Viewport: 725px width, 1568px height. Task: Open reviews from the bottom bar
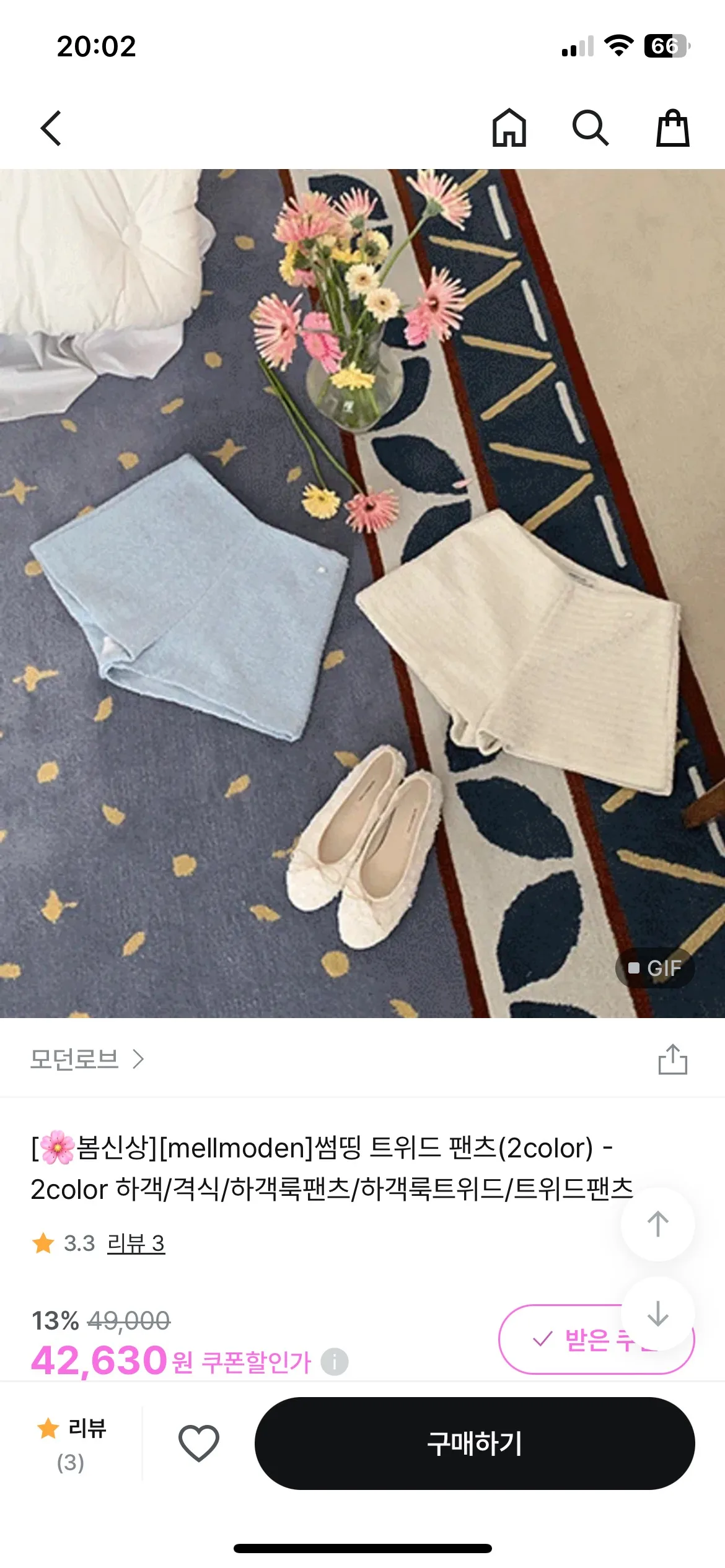point(71,1444)
